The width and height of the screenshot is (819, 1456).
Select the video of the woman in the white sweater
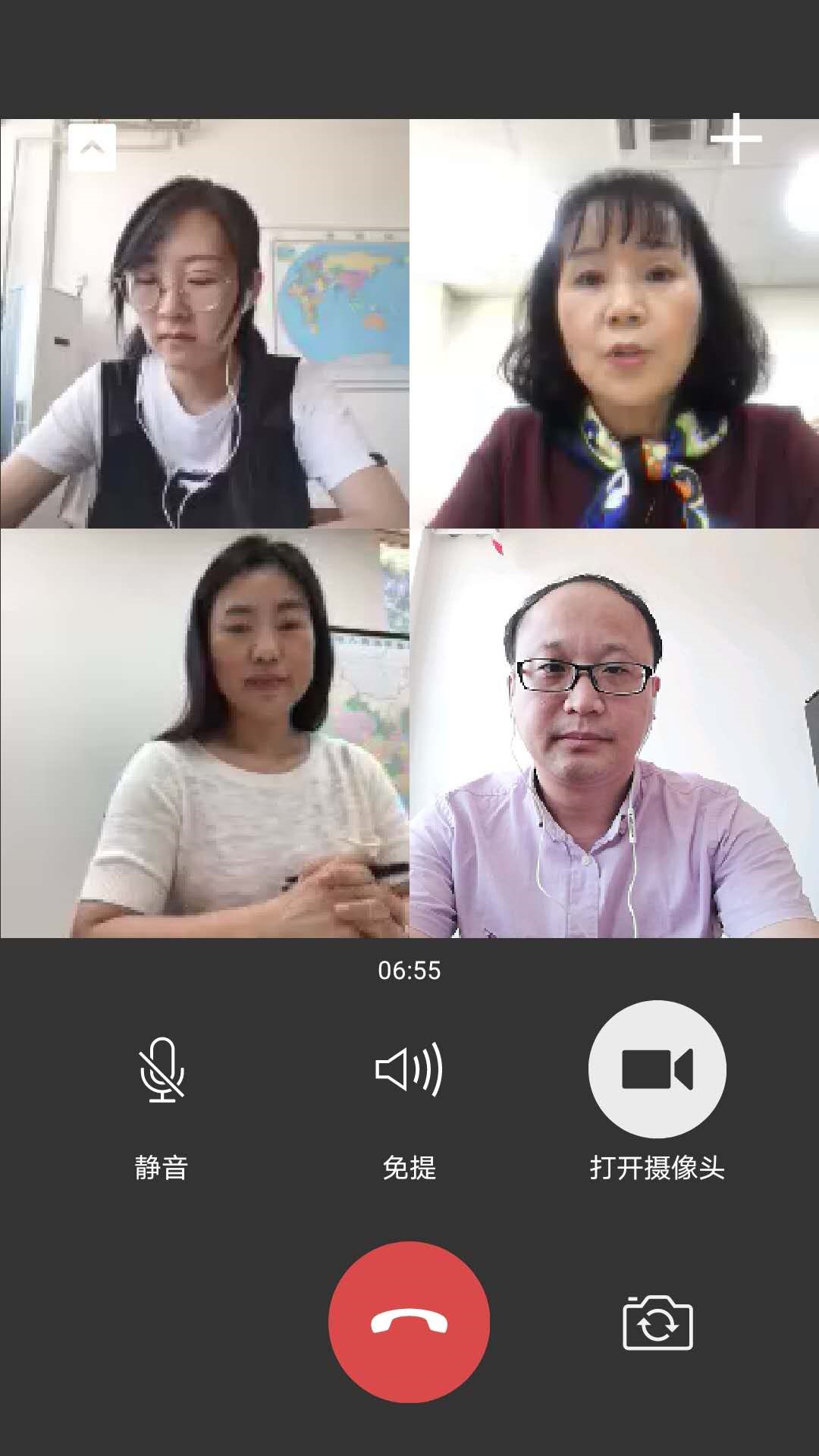pos(205,733)
